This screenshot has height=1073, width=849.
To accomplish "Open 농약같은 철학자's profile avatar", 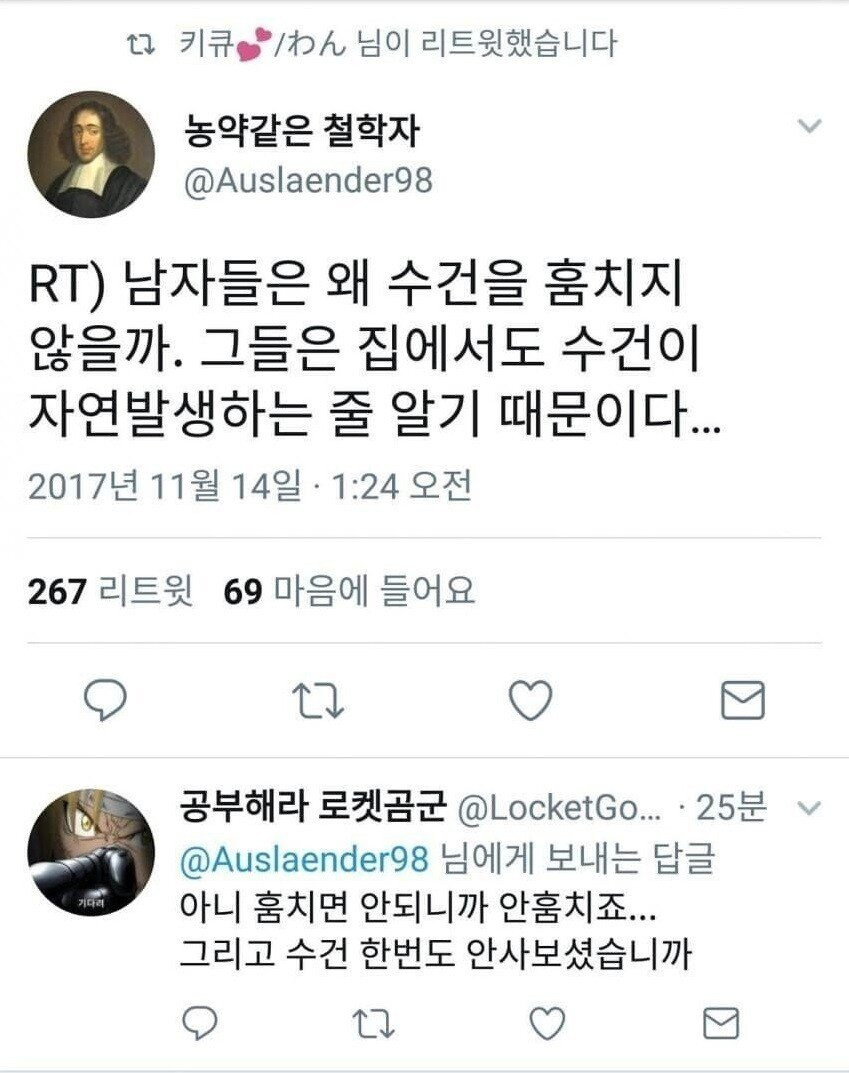I will tap(90, 154).
